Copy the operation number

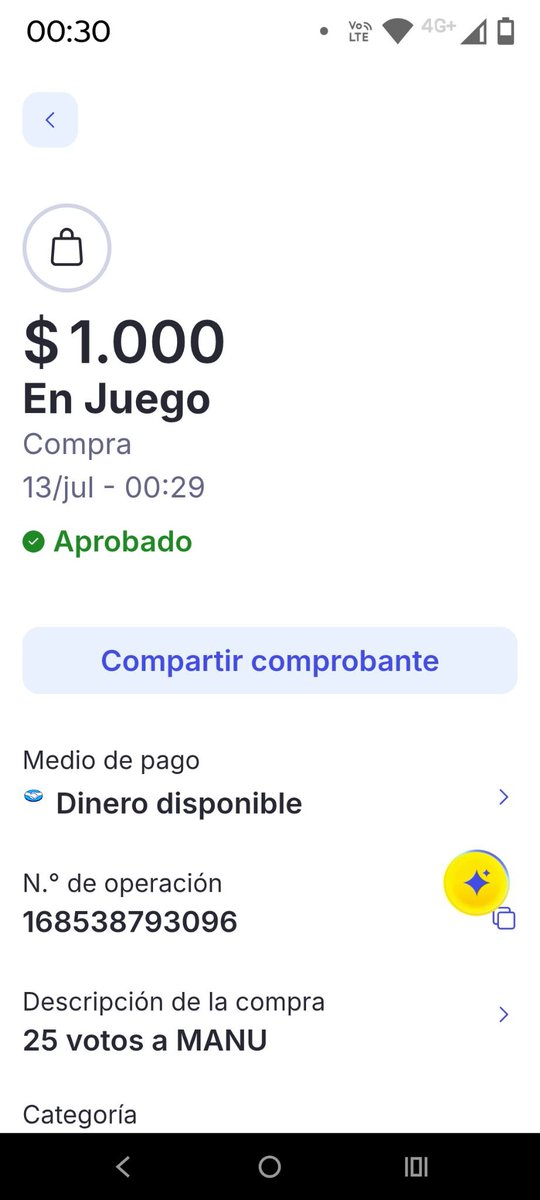pos(505,919)
